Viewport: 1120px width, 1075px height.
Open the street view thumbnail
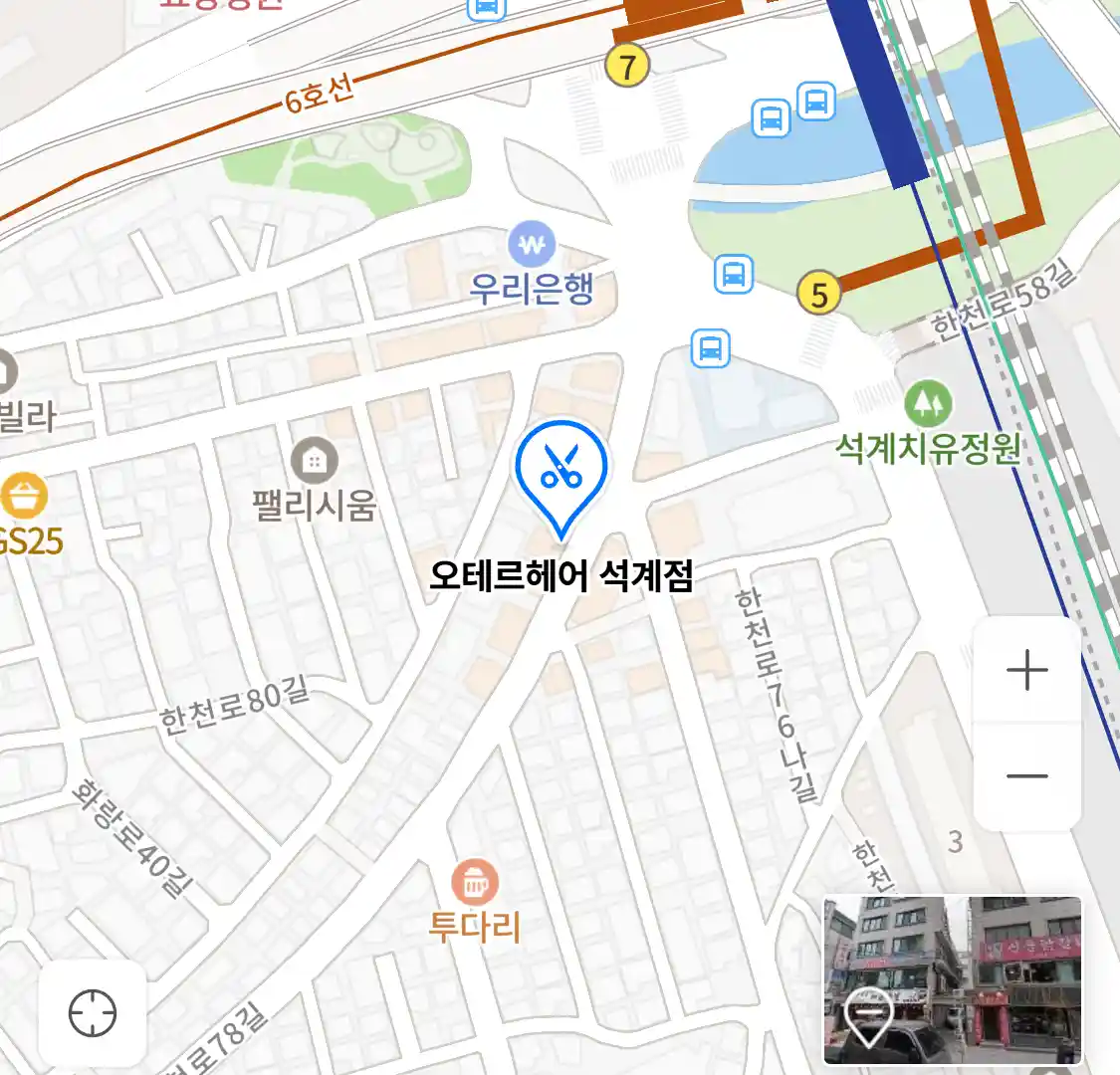pos(952,979)
